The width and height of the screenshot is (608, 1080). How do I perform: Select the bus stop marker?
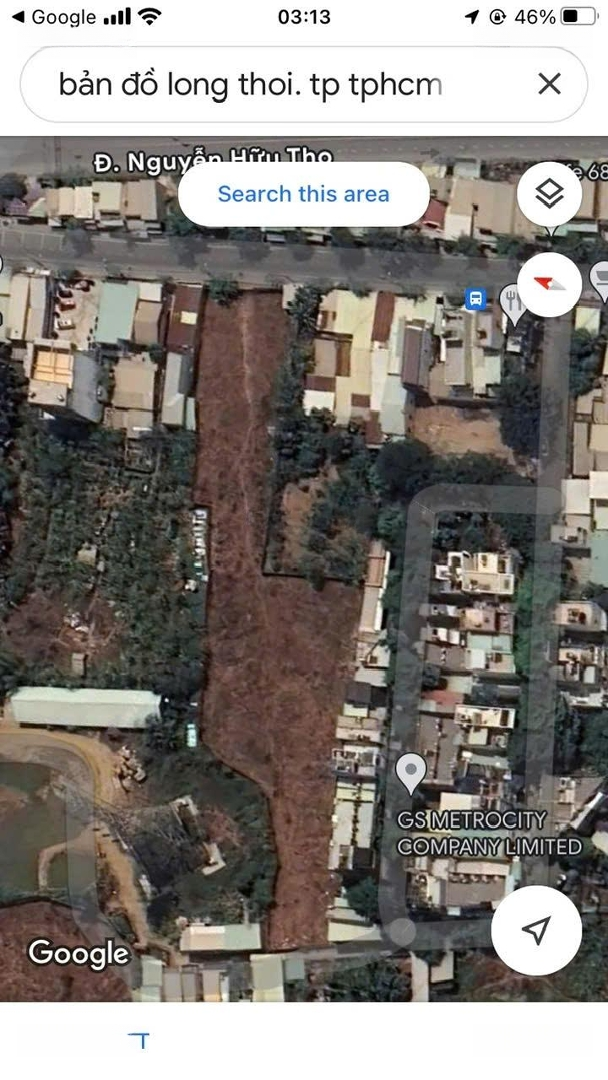[477, 298]
